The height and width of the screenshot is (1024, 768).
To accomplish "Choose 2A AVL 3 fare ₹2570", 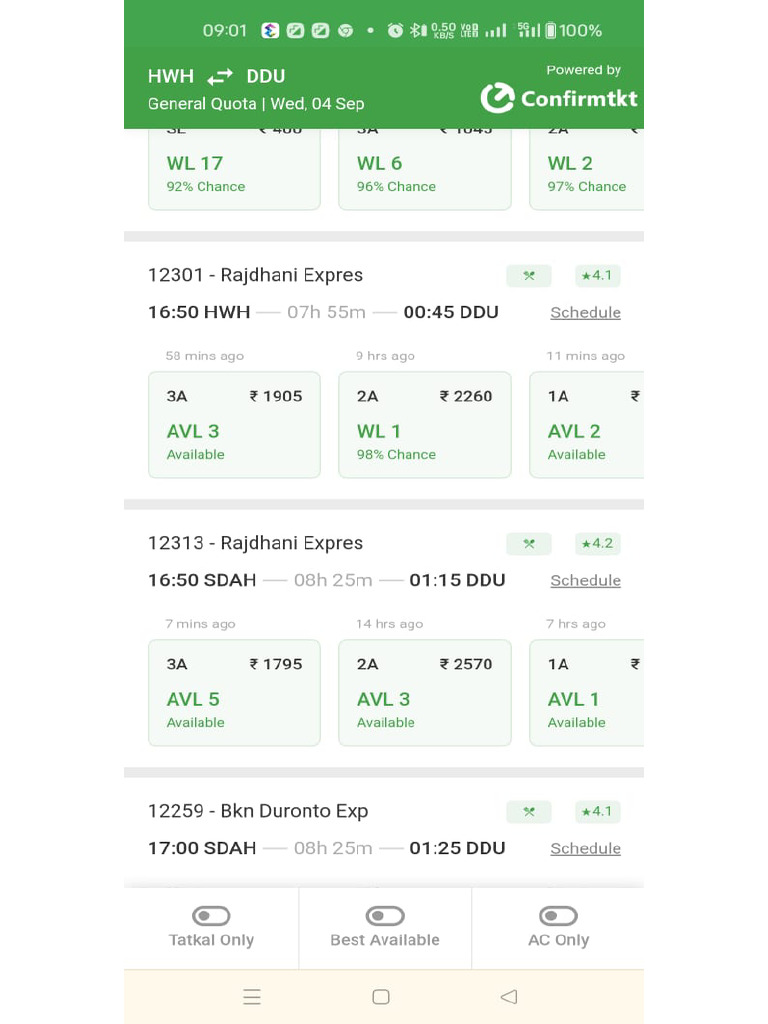I will click(424, 693).
